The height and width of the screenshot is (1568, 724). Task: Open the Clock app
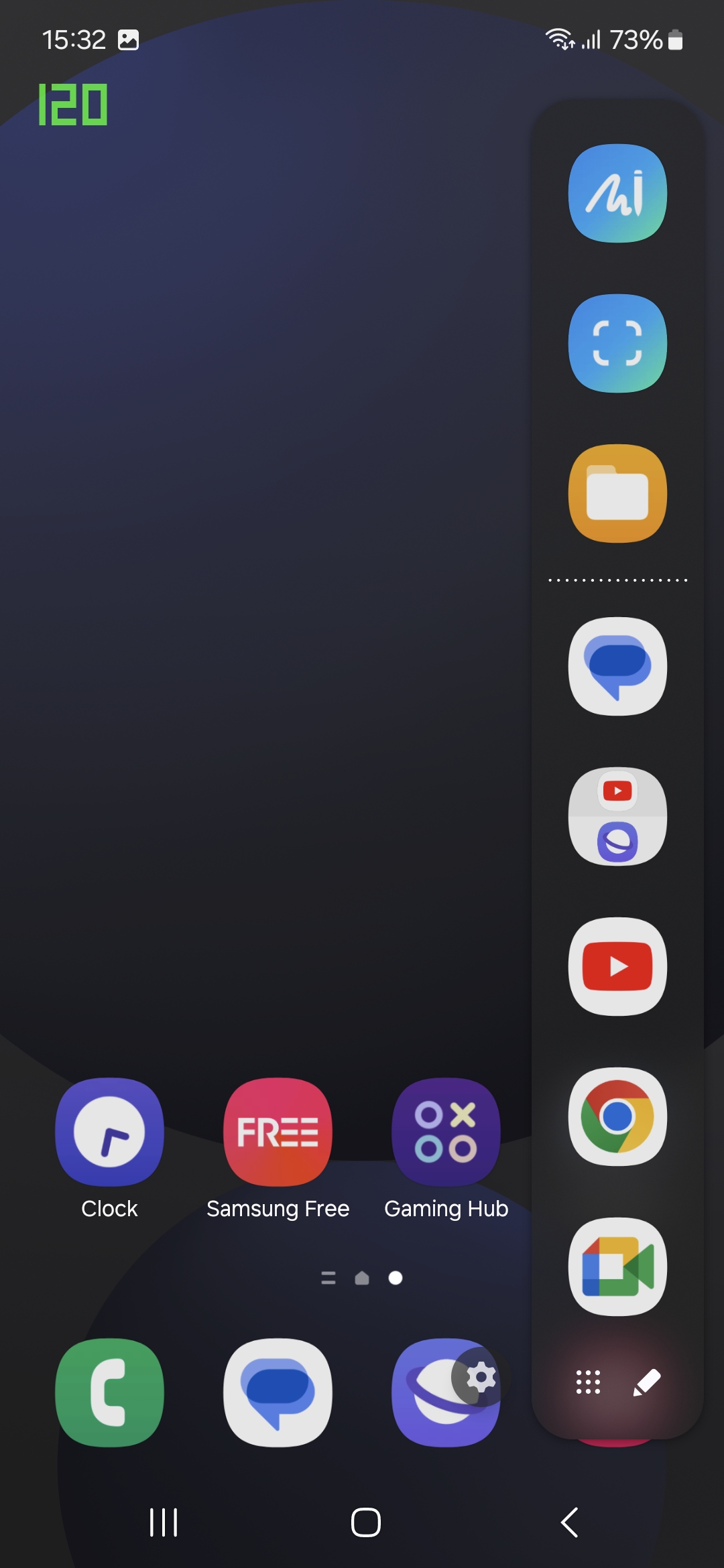pos(109,1132)
